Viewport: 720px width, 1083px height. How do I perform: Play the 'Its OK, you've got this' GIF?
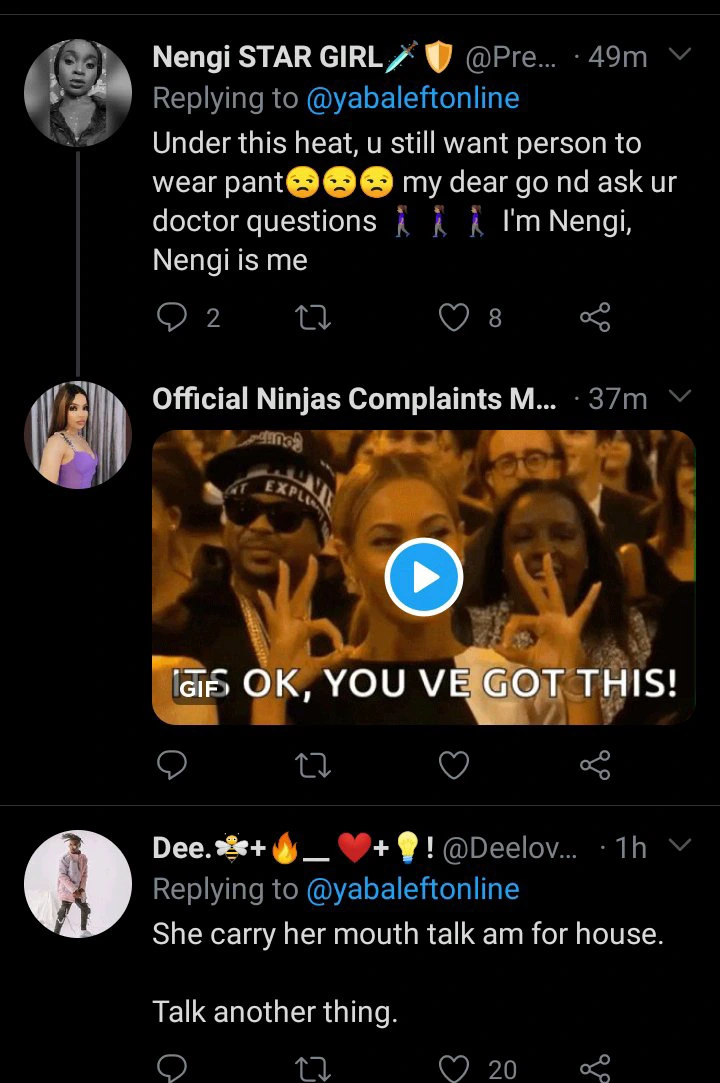[x=424, y=577]
